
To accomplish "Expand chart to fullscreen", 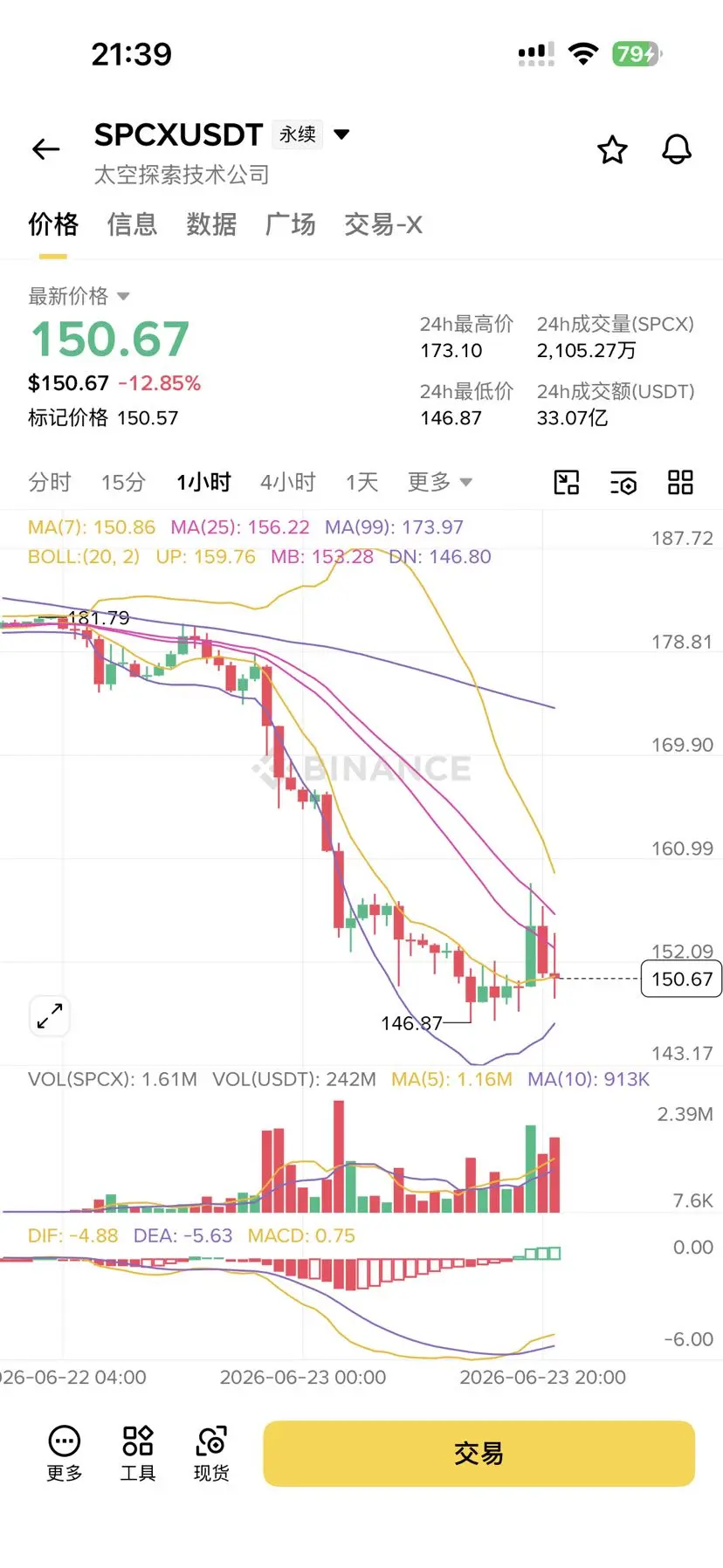I will coord(50,1016).
